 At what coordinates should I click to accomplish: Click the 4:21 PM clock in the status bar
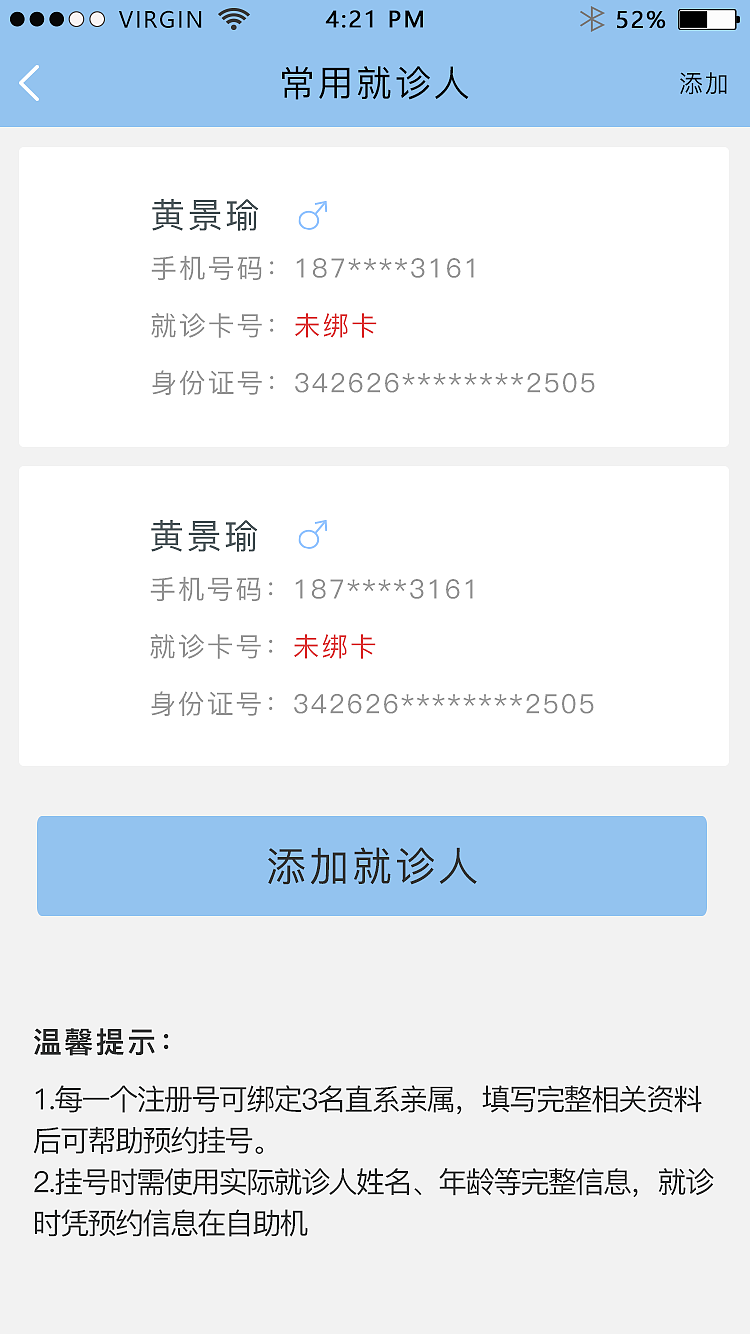(x=374, y=18)
